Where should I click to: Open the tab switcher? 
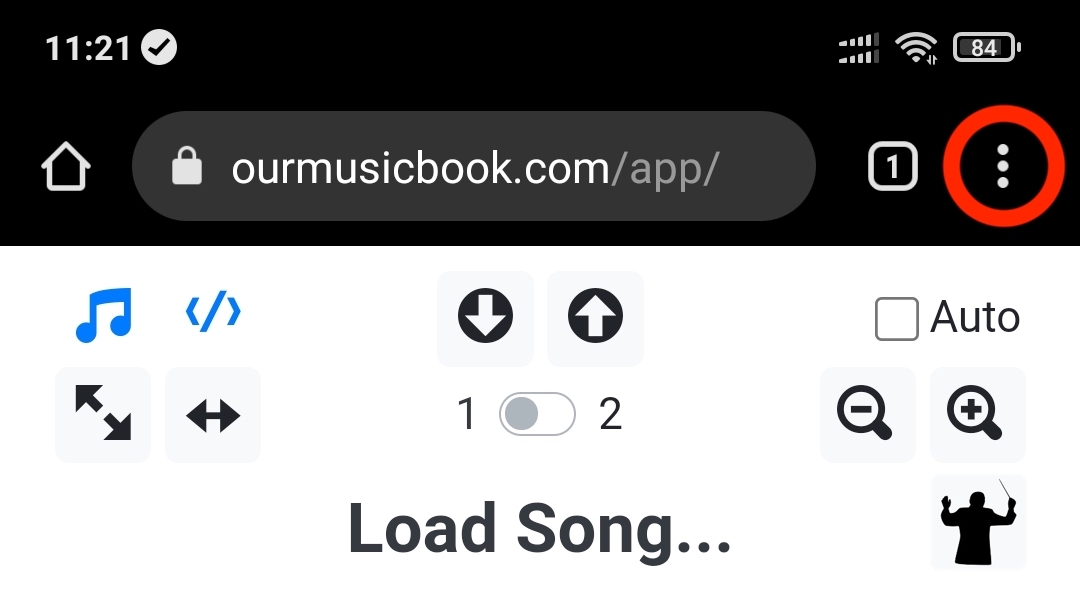point(891,167)
